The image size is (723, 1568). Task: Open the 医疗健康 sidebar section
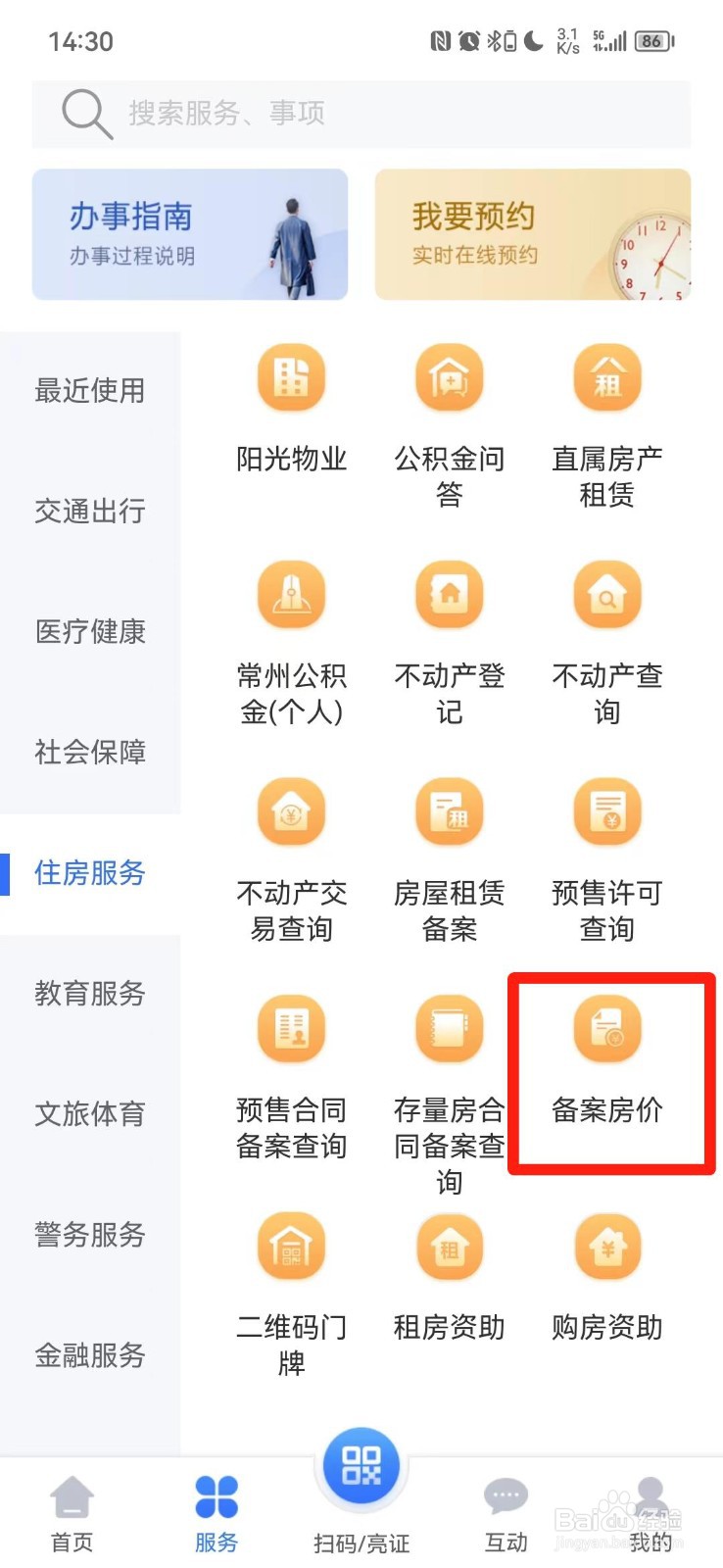89,631
